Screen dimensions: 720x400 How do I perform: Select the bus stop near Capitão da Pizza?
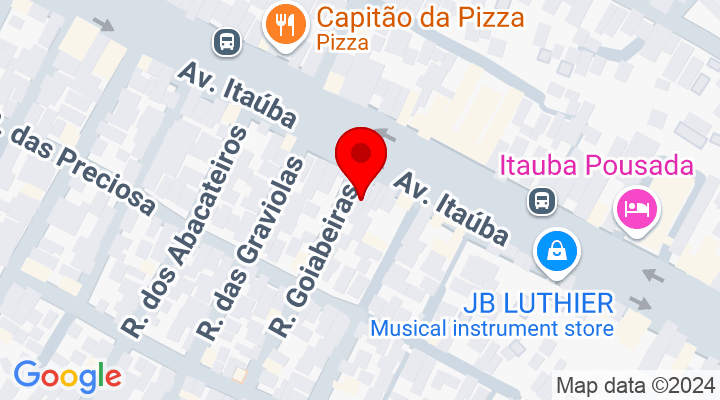pyautogui.click(x=227, y=41)
